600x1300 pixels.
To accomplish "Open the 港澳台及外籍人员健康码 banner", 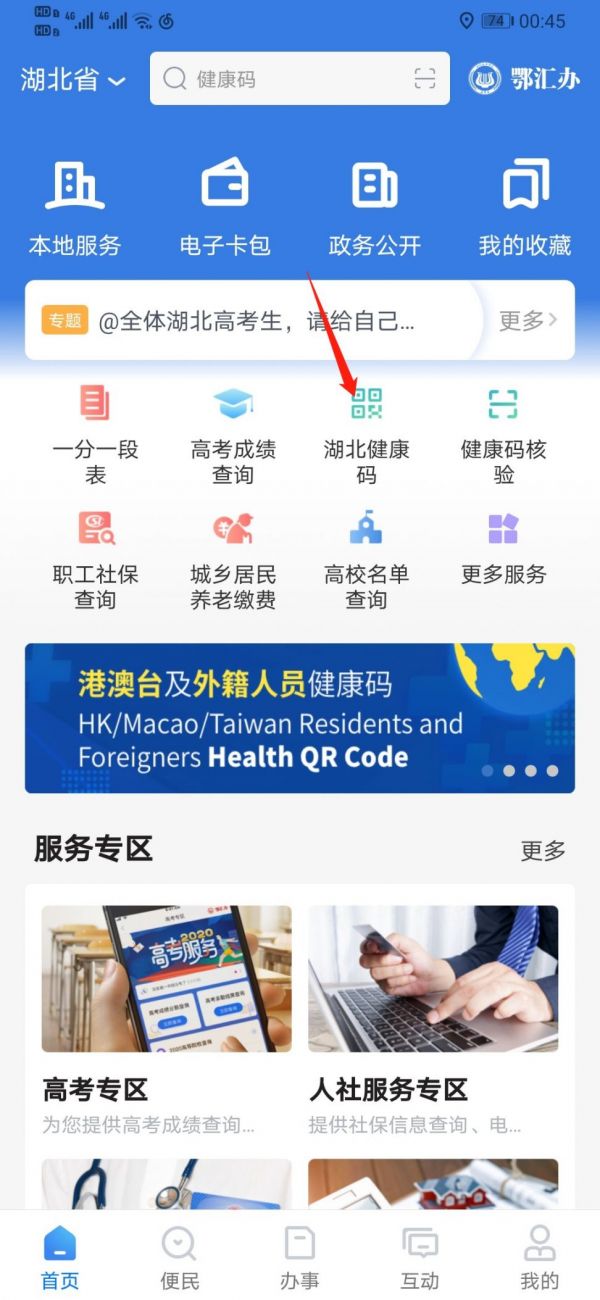I will tap(300, 717).
